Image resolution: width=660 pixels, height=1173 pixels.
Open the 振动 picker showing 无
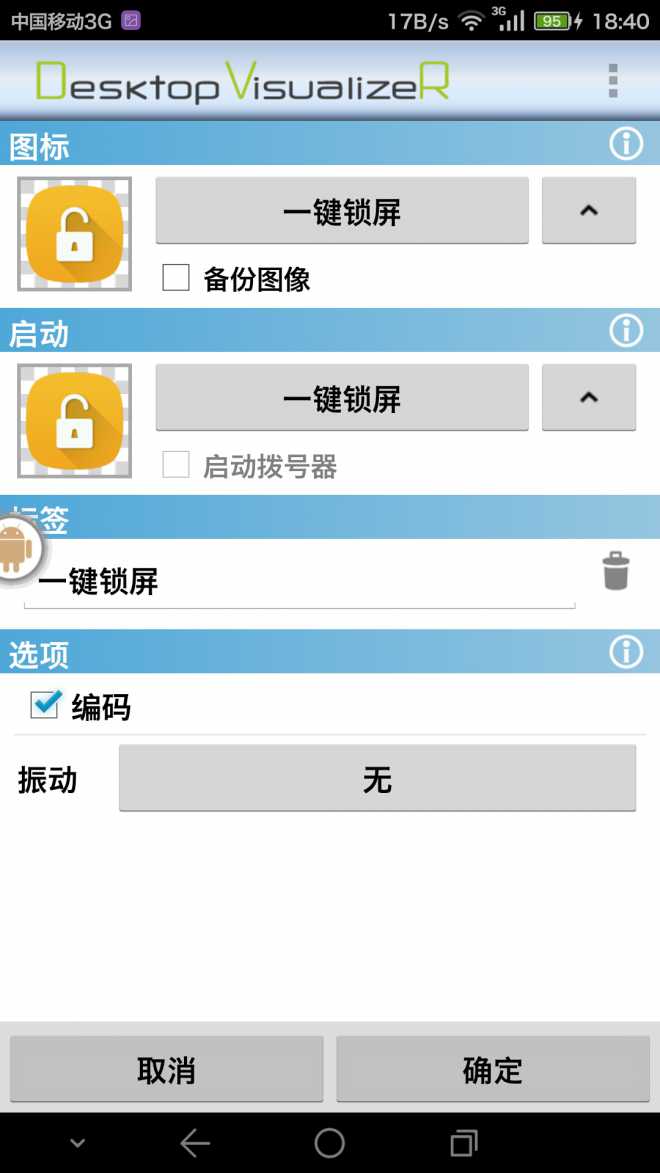tap(377, 778)
